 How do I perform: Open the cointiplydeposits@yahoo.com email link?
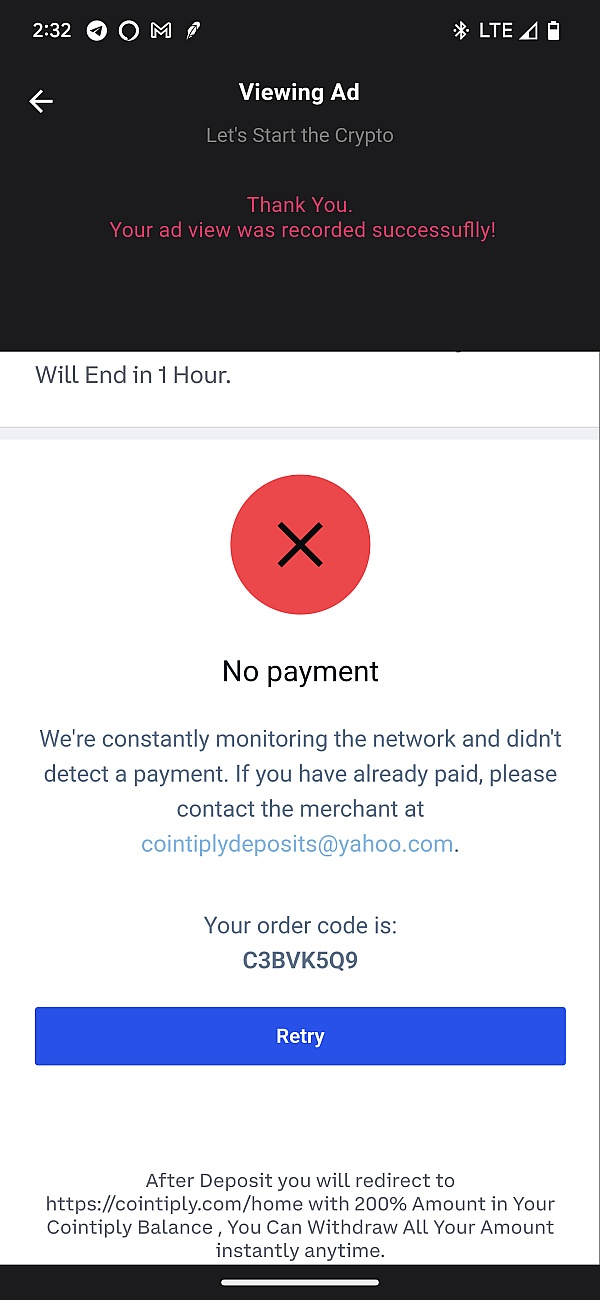click(297, 844)
